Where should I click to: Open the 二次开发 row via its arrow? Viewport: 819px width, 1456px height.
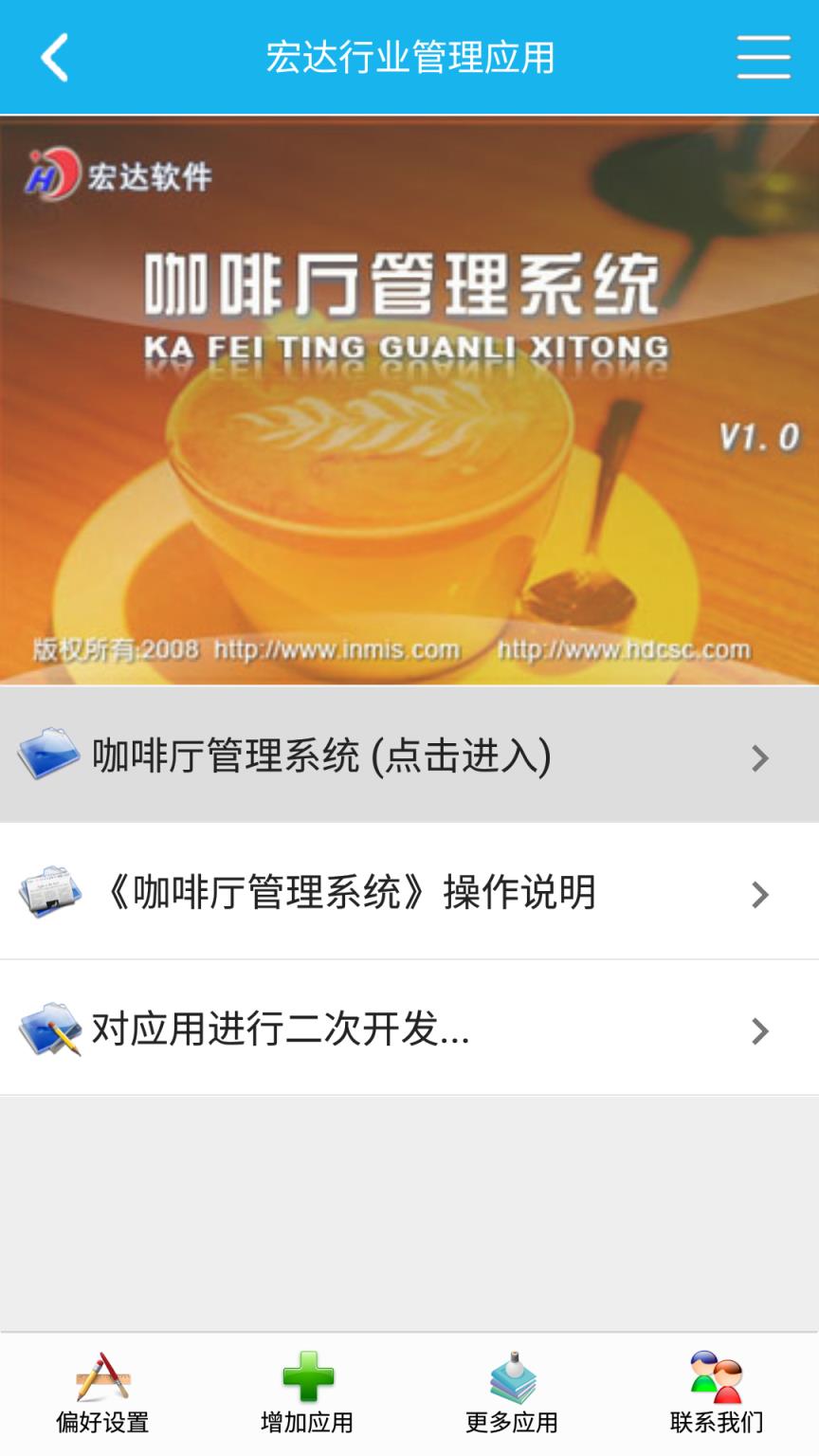coord(758,1031)
